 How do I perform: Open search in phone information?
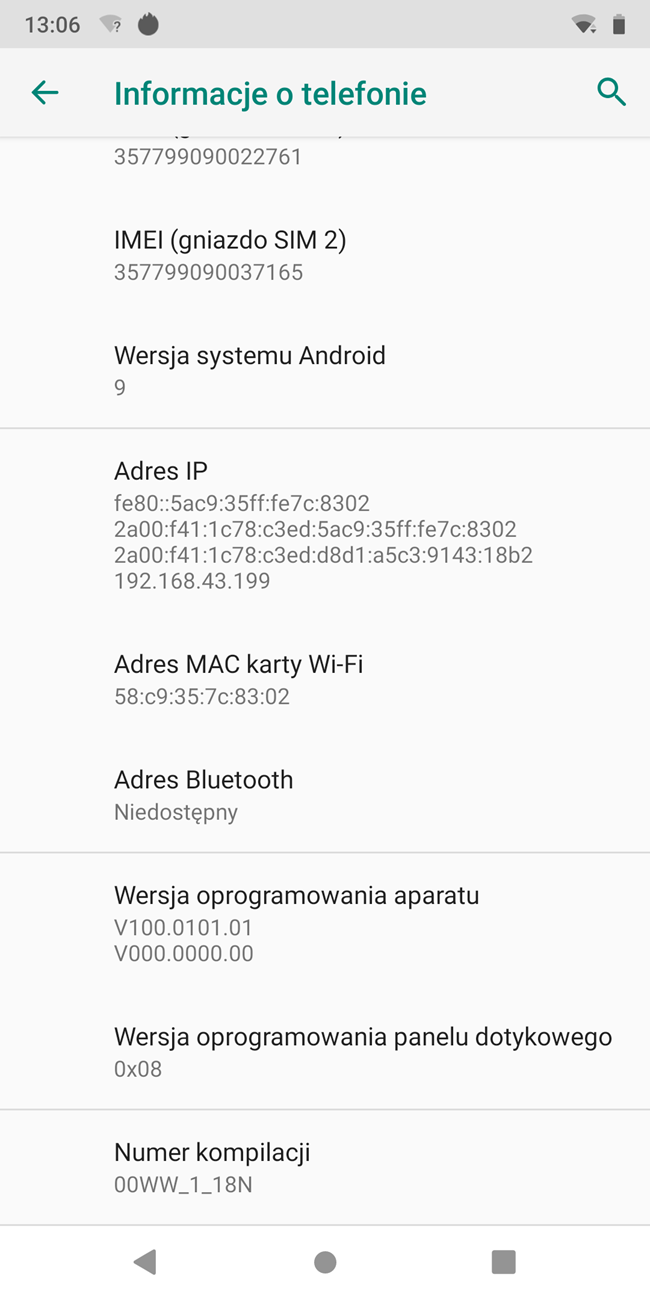[x=611, y=93]
